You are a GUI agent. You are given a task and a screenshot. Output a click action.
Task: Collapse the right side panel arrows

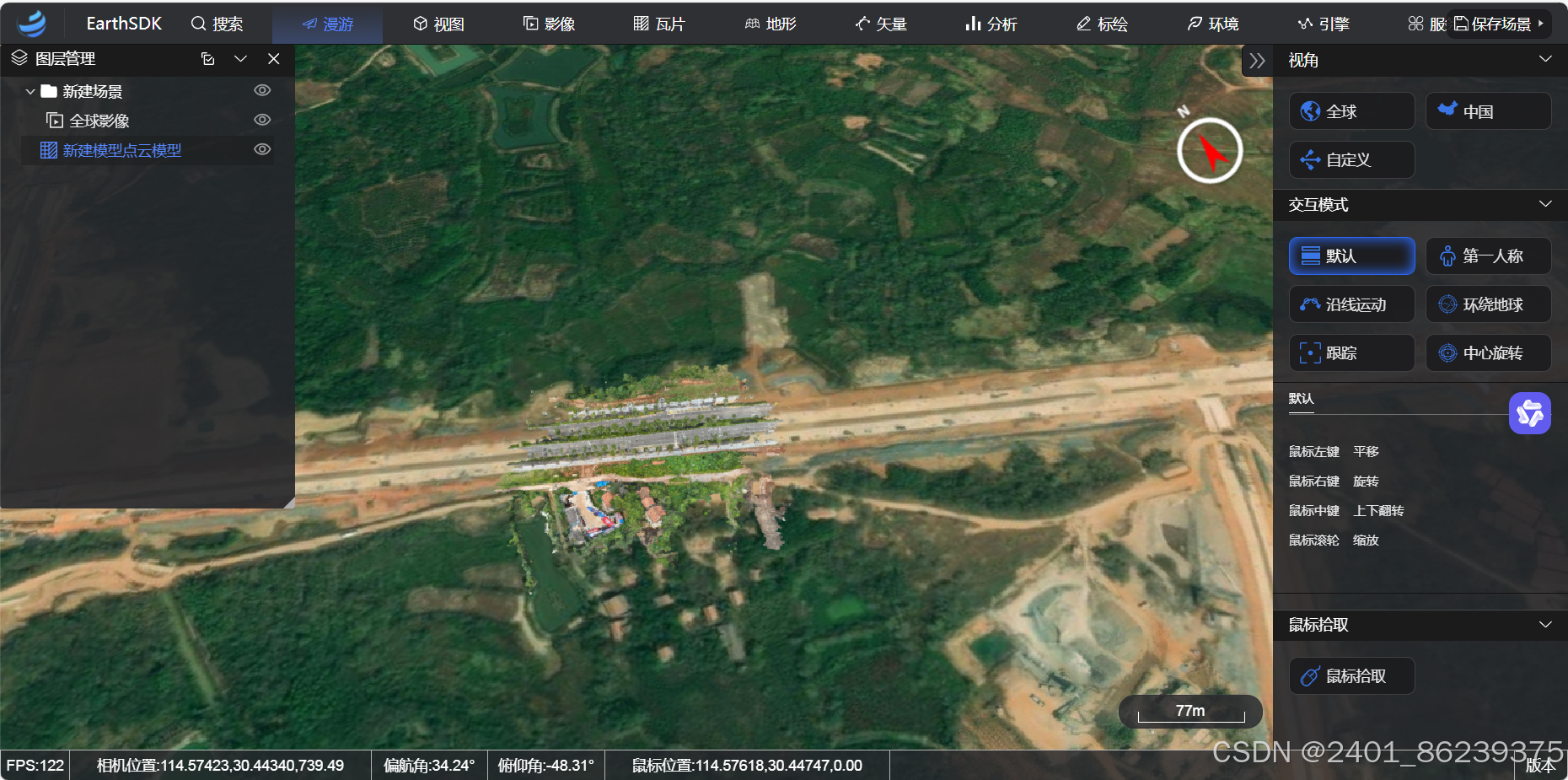(x=1257, y=61)
